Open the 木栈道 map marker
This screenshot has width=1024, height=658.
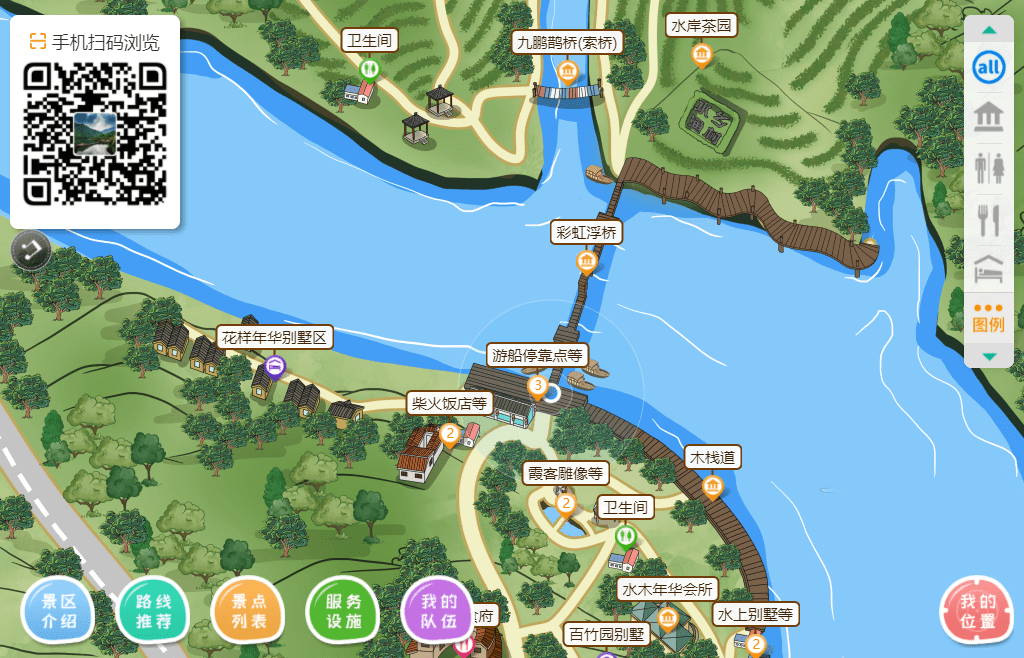(x=713, y=487)
